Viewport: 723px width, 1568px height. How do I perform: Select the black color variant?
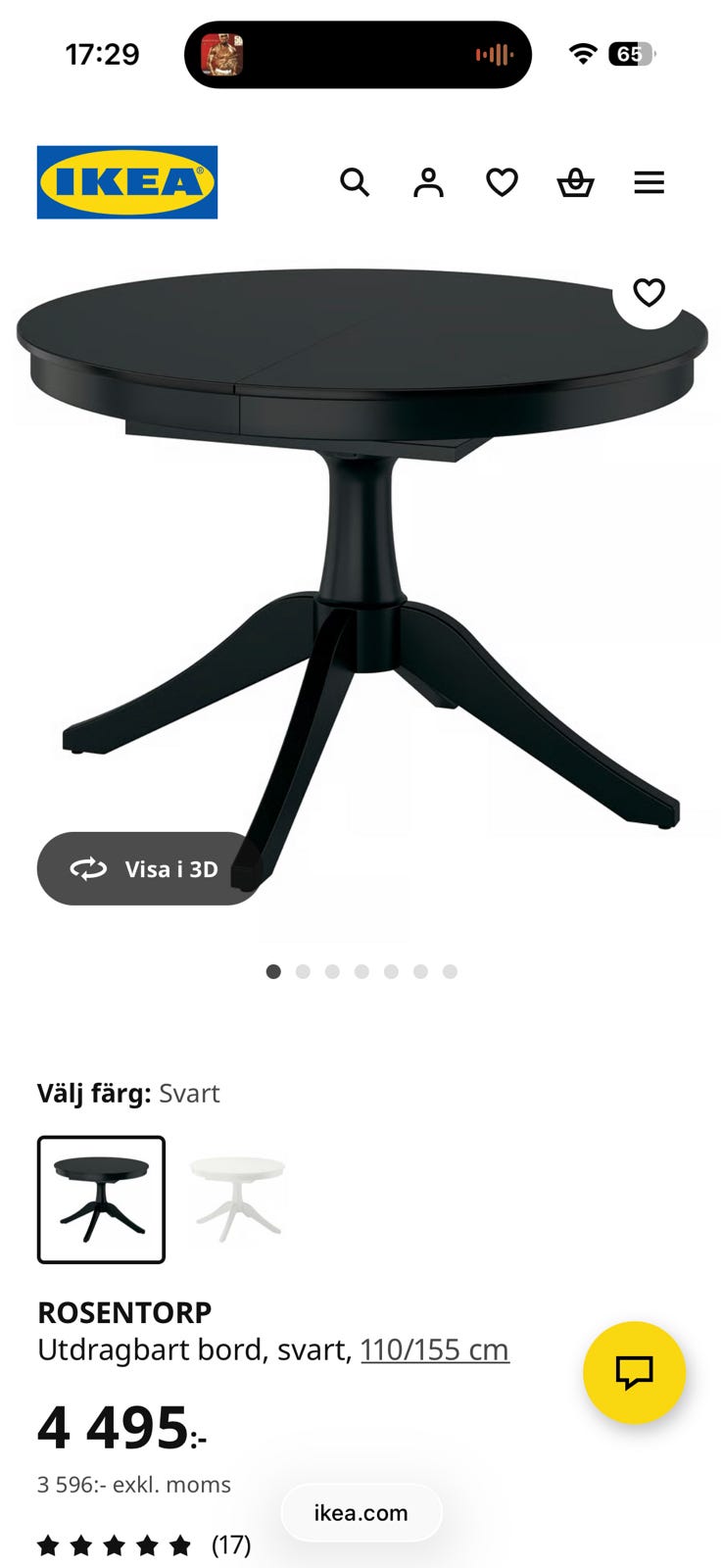click(x=101, y=1200)
